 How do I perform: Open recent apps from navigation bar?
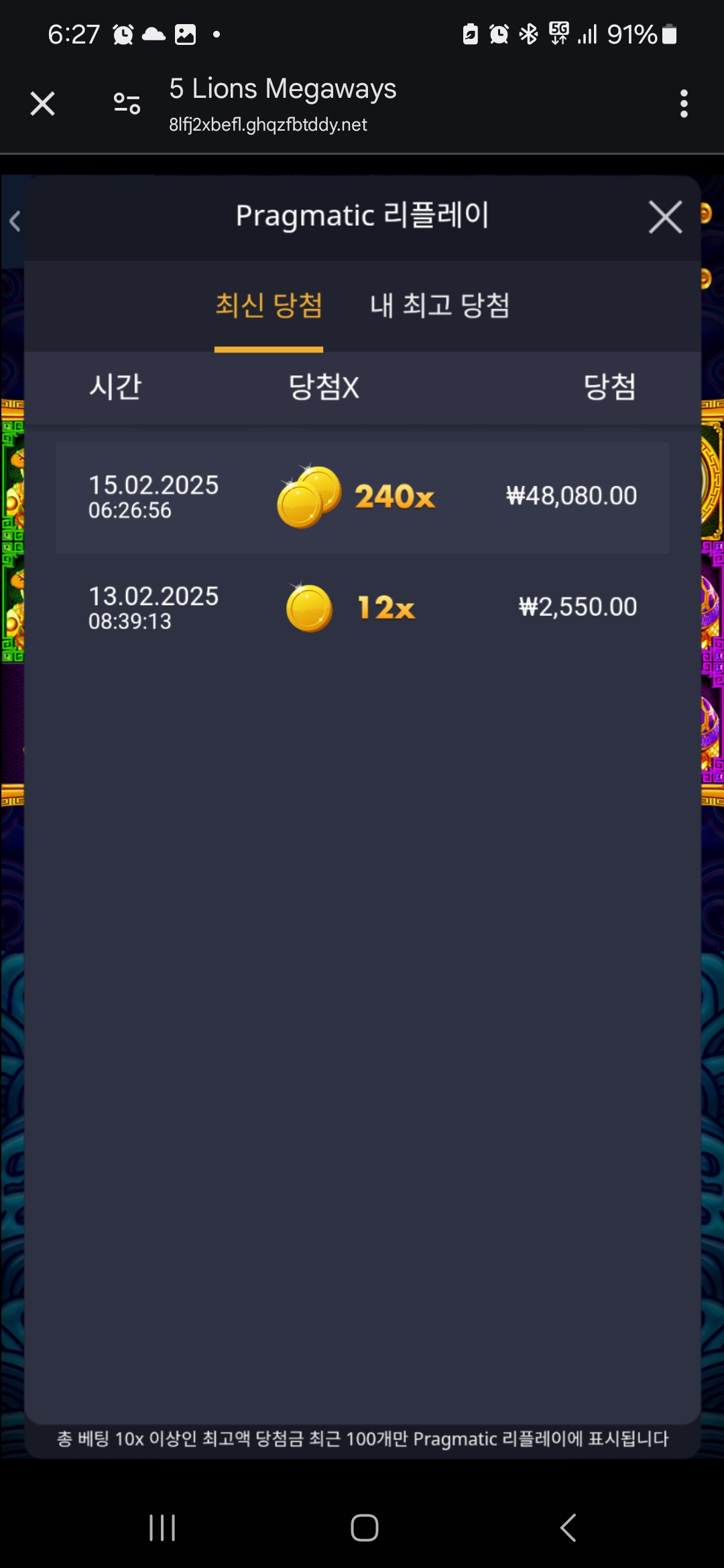[162, 1528]
